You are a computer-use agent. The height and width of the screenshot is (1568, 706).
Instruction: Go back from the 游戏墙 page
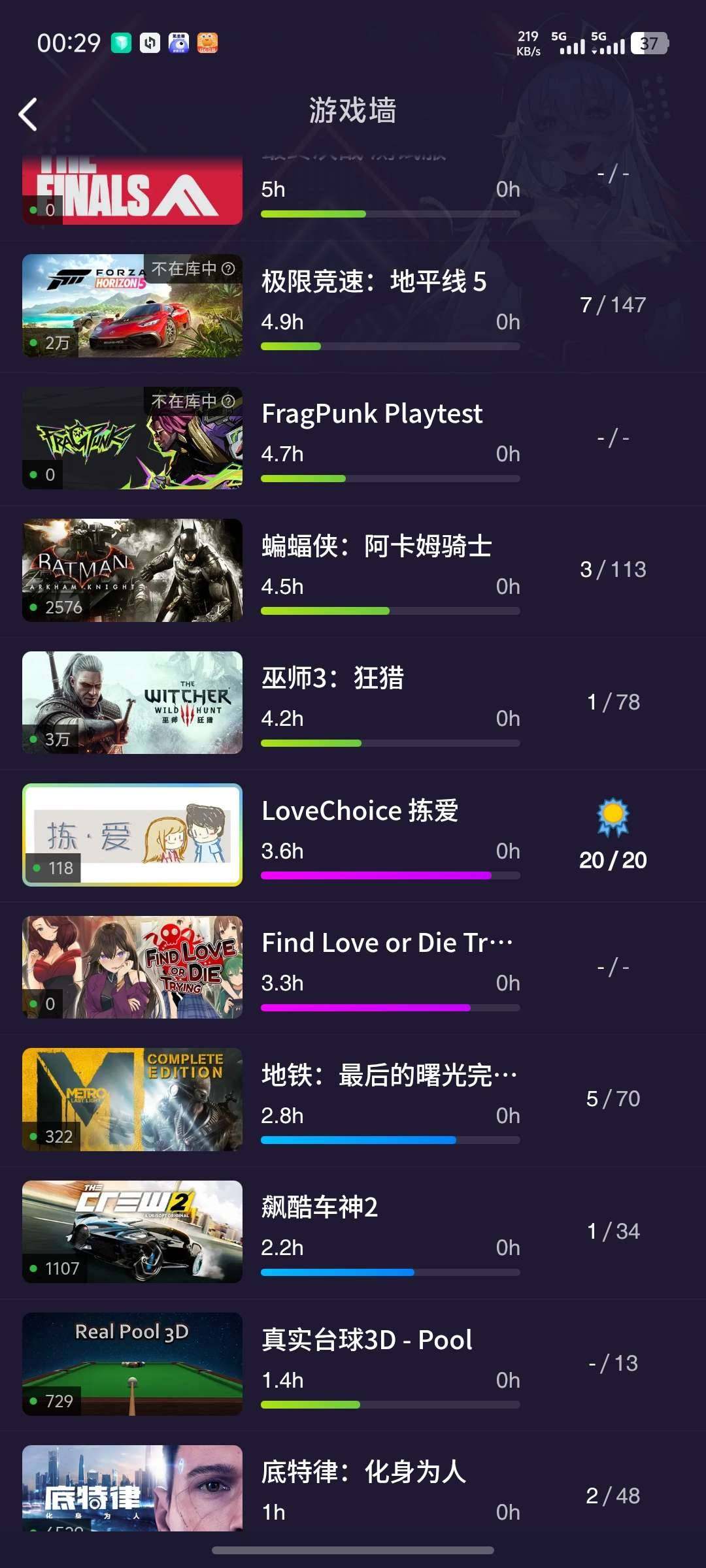pyautogui.click(x=27, y=115)
